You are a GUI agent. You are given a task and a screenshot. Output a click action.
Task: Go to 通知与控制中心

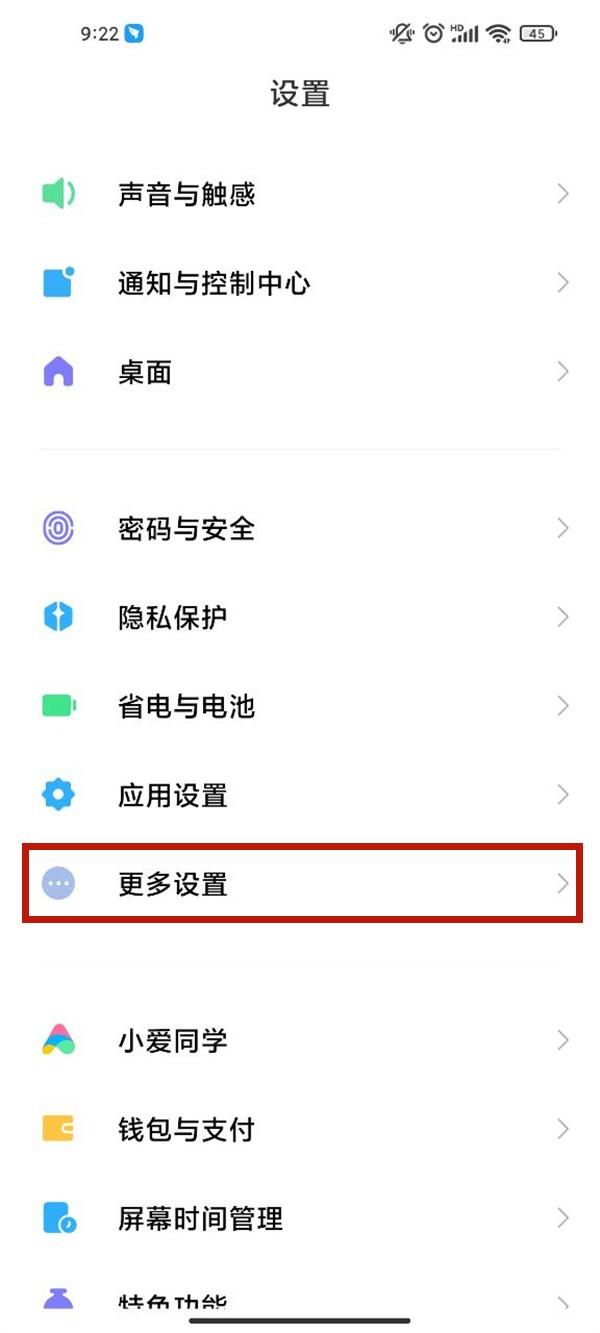click(x=213, y=283)
